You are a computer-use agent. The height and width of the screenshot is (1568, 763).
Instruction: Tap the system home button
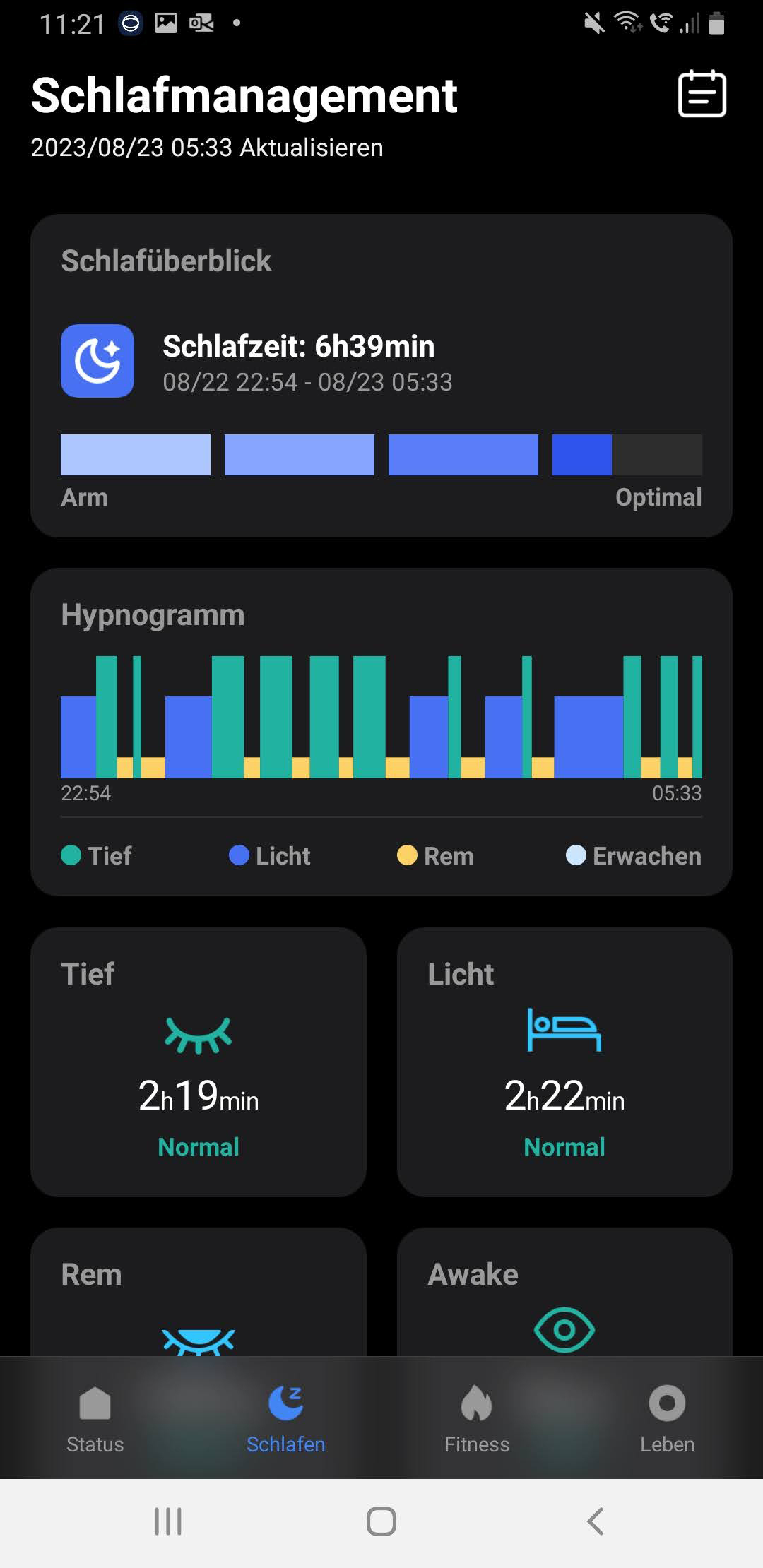[x=381, y=1521]
